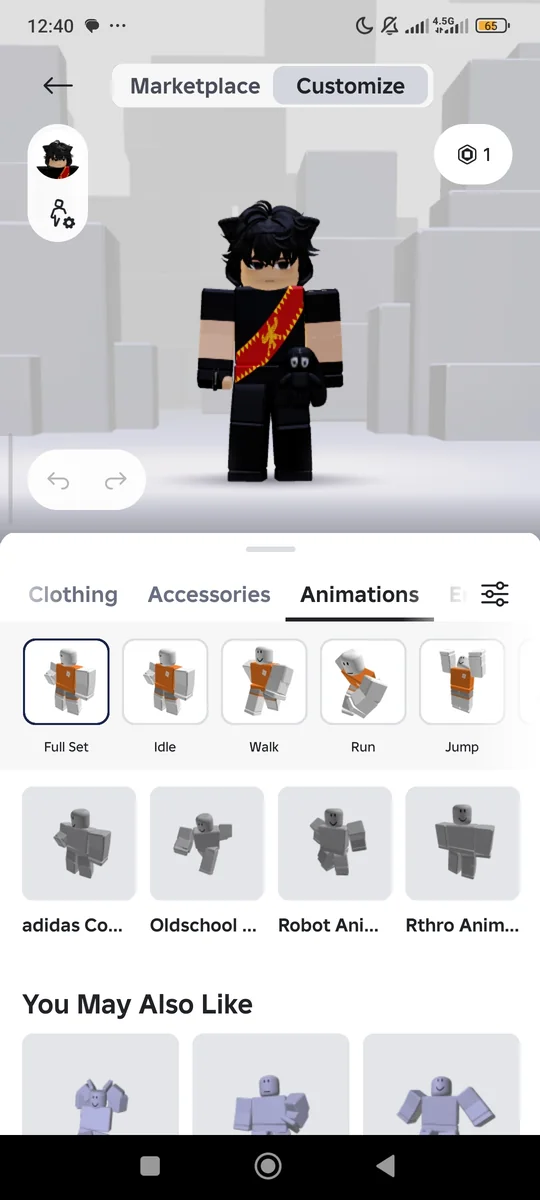Screen dimensions: 540x1200
Task: Open the Robux balance button
Action: pyautogui.click(x=473, y=154)
